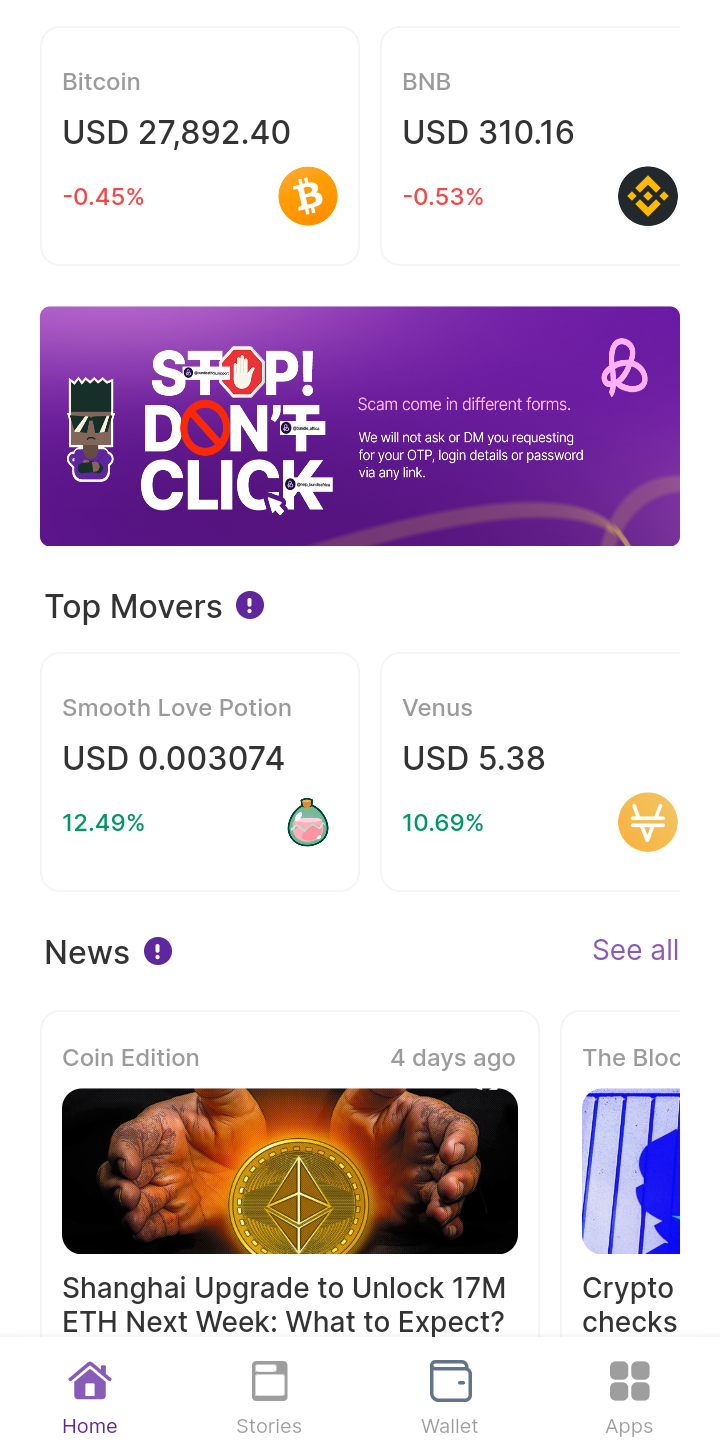The width and height of the screenshot is (720, 1449).
Task: Select the BNB coin logo
Action: pos(648,196)
